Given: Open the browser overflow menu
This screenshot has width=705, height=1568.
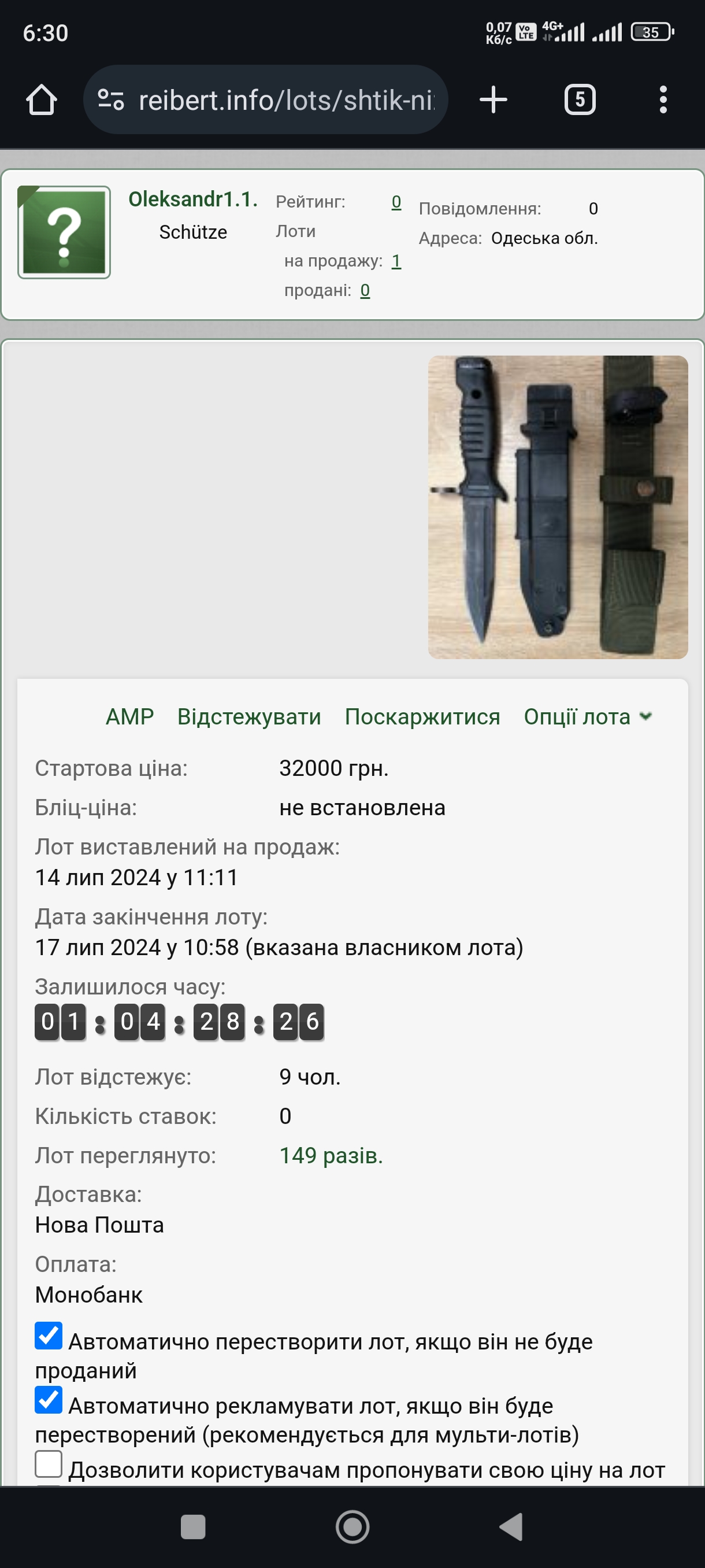Looking at the screenshot, I should click(662, 100).
